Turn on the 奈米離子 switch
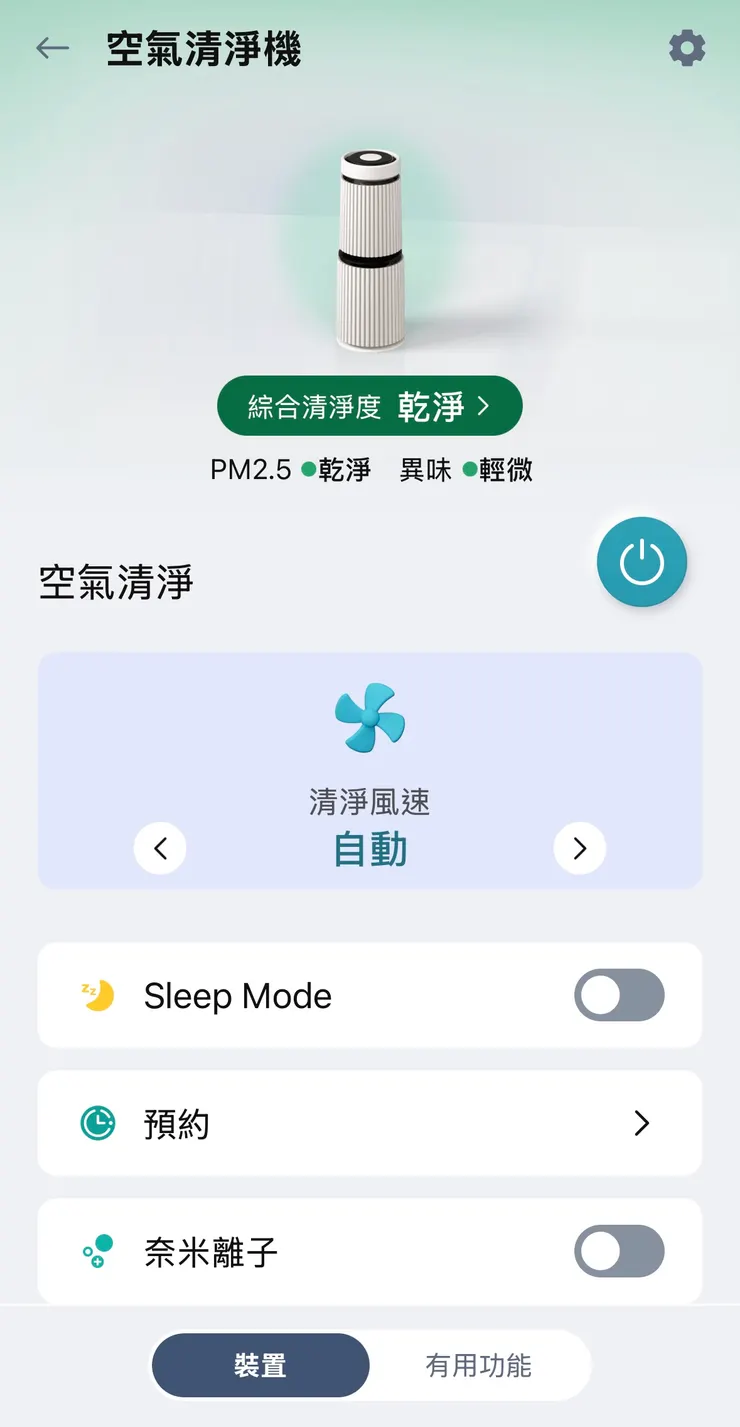This screenshot has width=740, height=1427. click(x=619, y=1251)
